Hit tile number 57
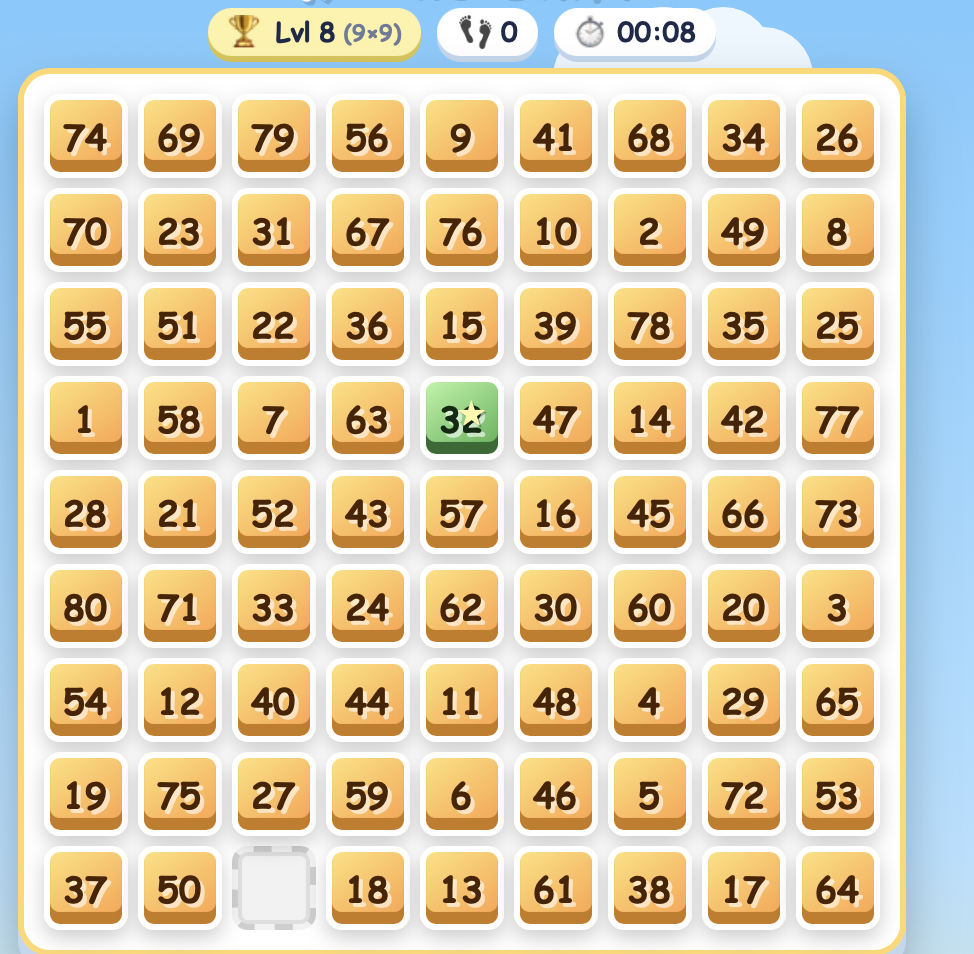Screen dimensions: 974x954 tap(461, 512)
